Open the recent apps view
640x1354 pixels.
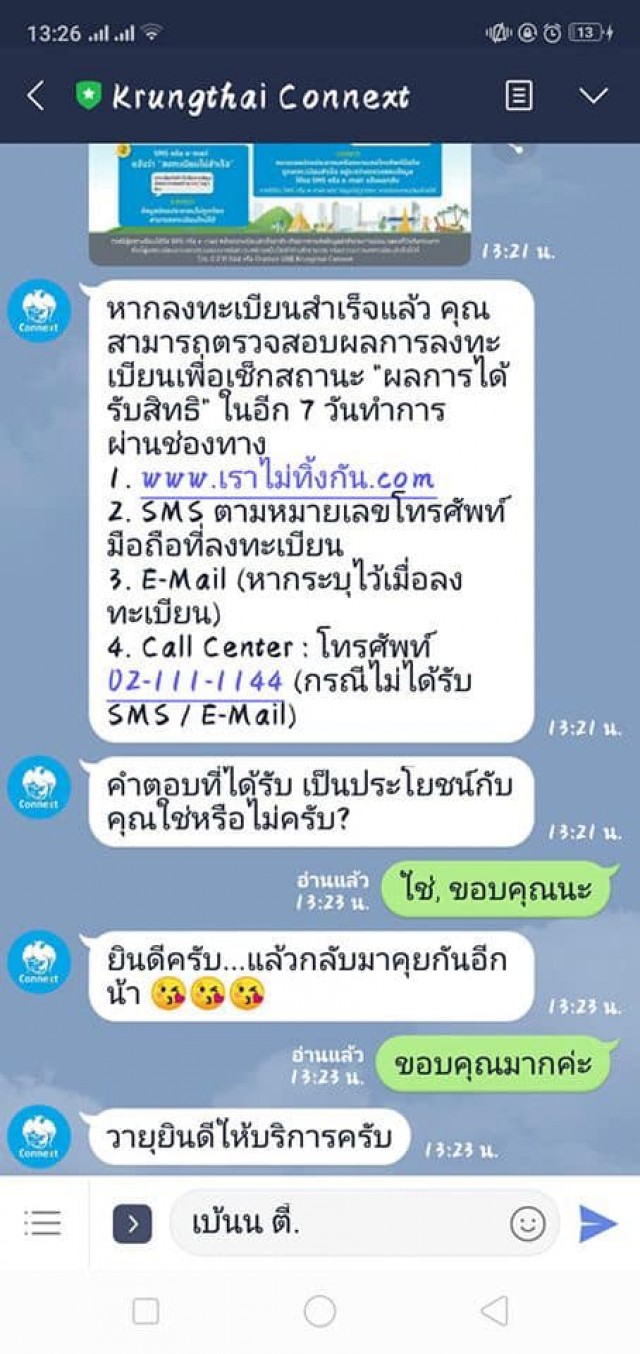pos(146,1311)
